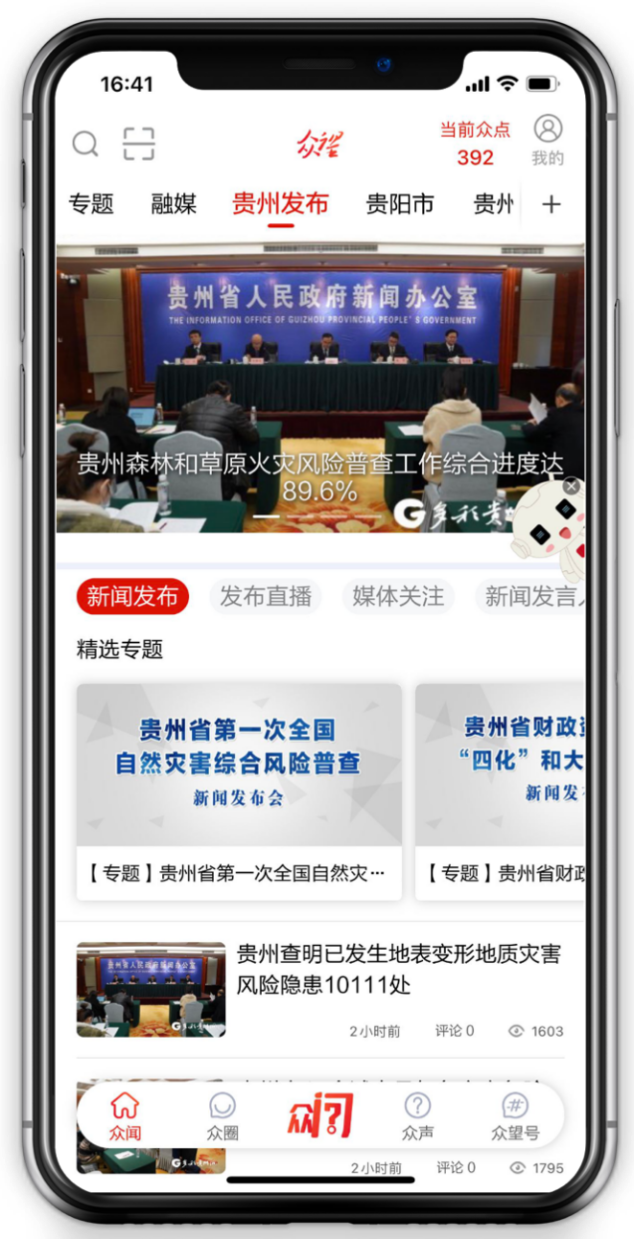This screenshot has height=1239, width=634.
Task: Dismiss the floating mascot
Action: pos(571,486)
